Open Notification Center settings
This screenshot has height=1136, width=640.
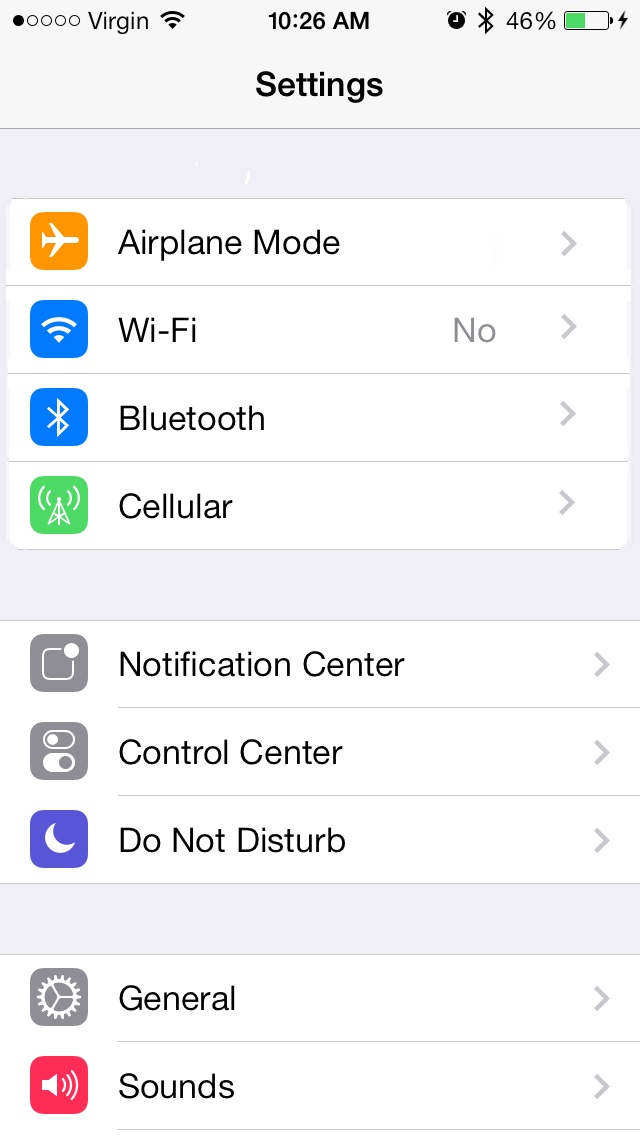(320, 664)
